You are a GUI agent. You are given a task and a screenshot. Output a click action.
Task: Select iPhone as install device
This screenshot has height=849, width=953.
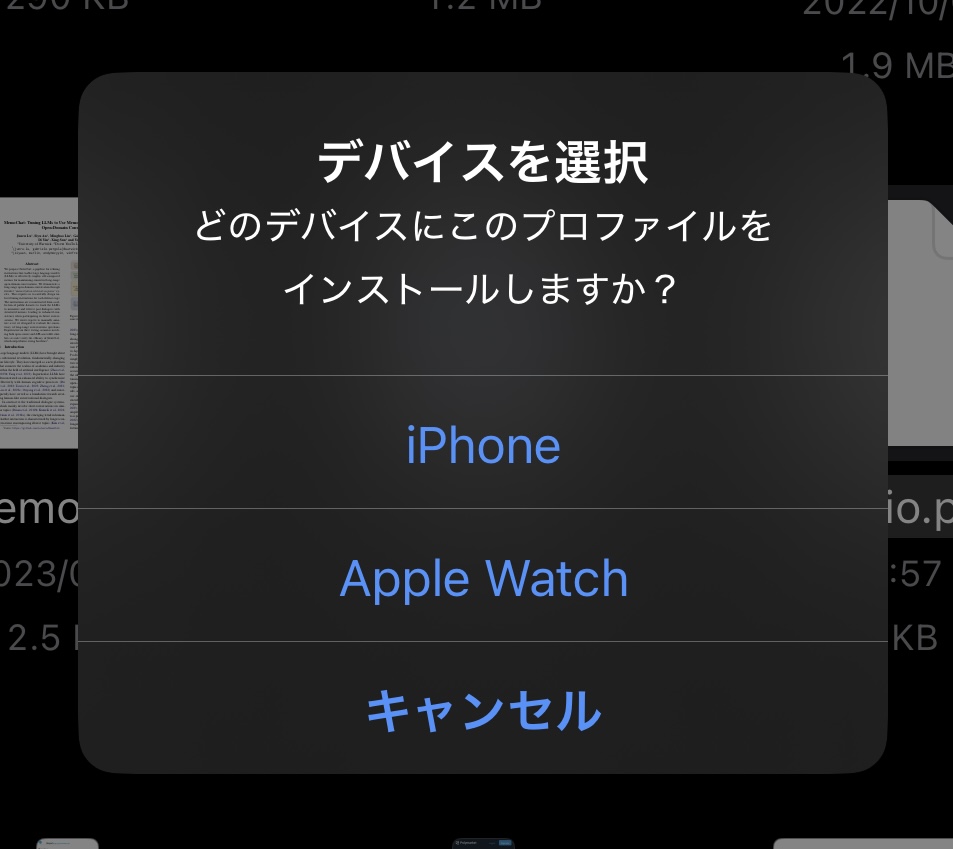[x=483, y=445]
